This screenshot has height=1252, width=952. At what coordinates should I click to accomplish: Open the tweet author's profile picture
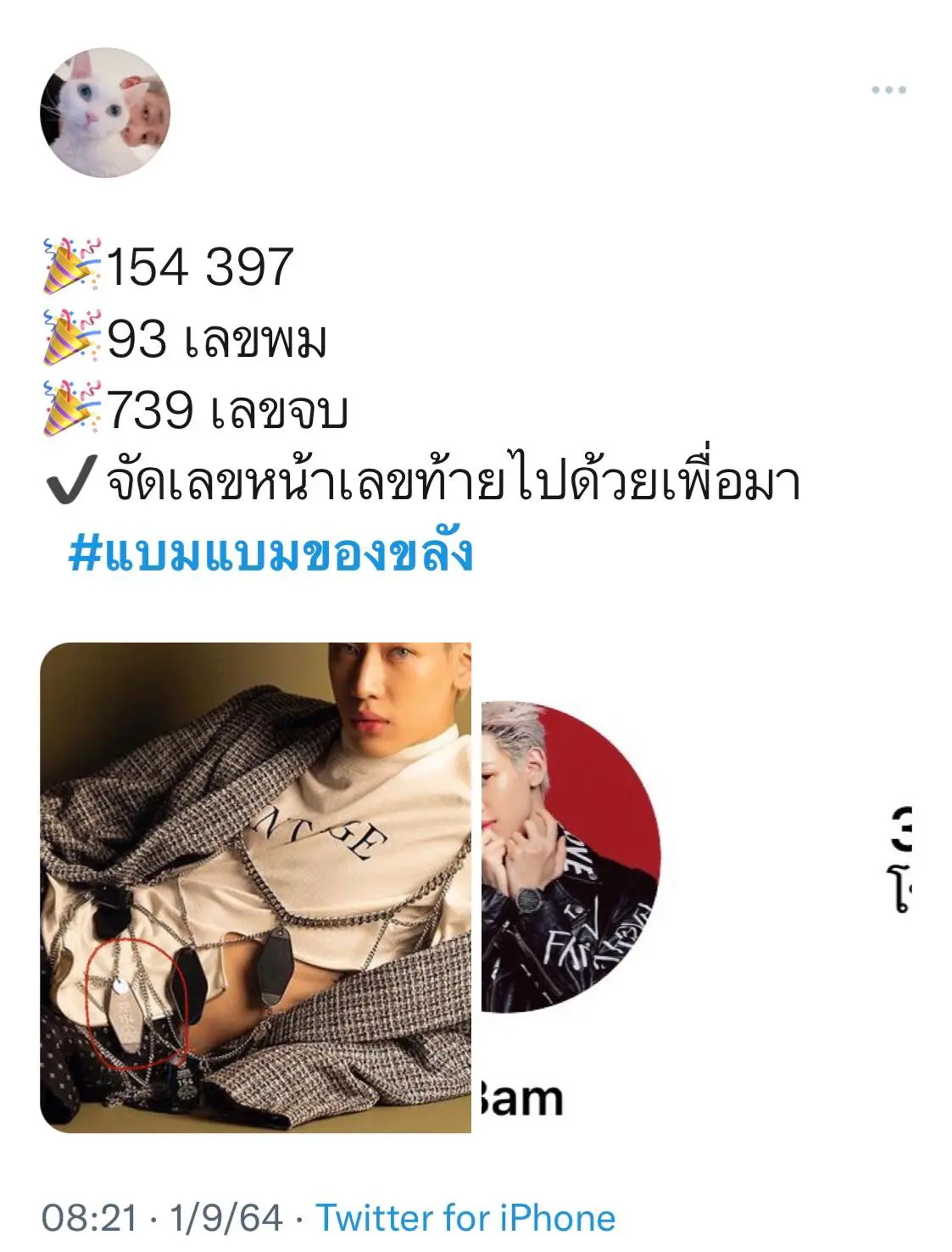[x=105, y=113]
